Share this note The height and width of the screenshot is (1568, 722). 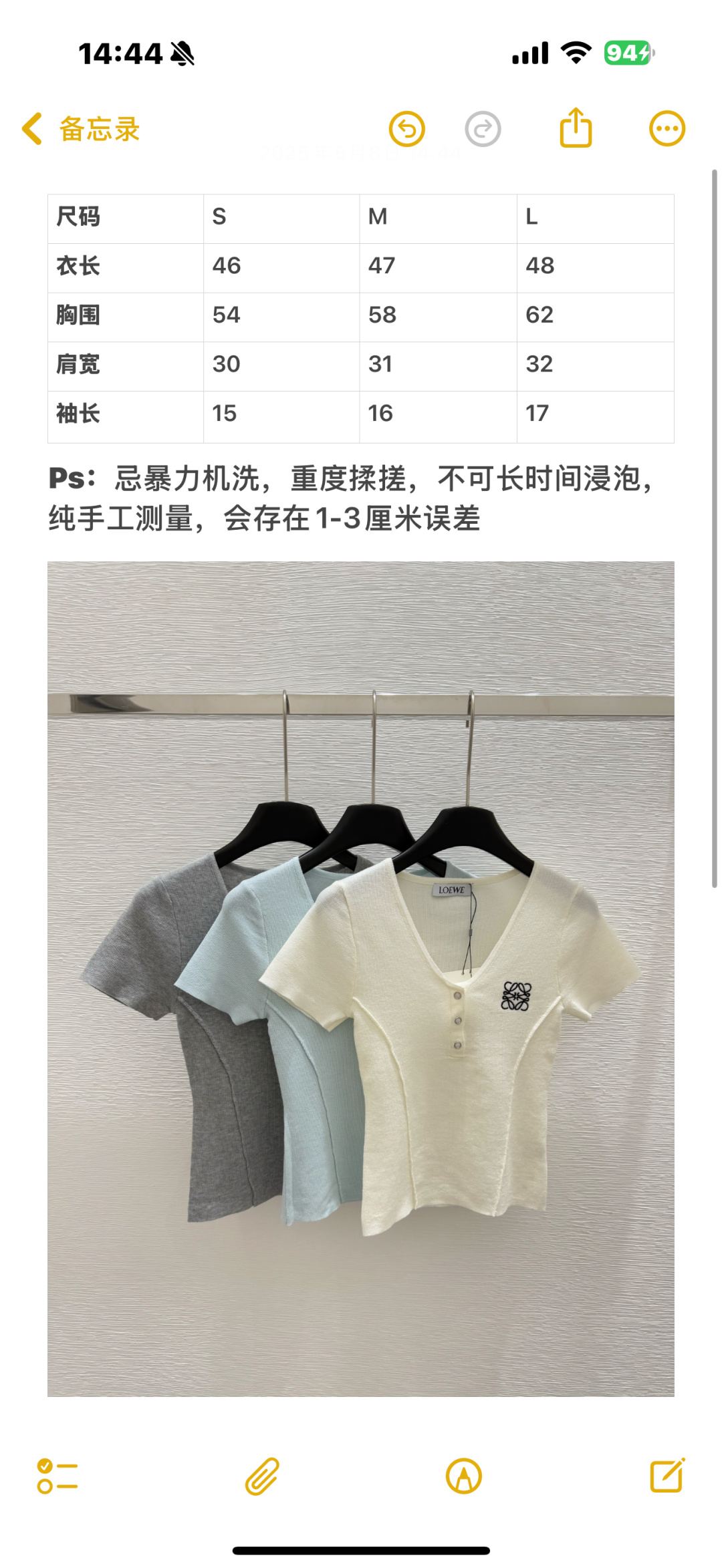click(x=576, y=128)
